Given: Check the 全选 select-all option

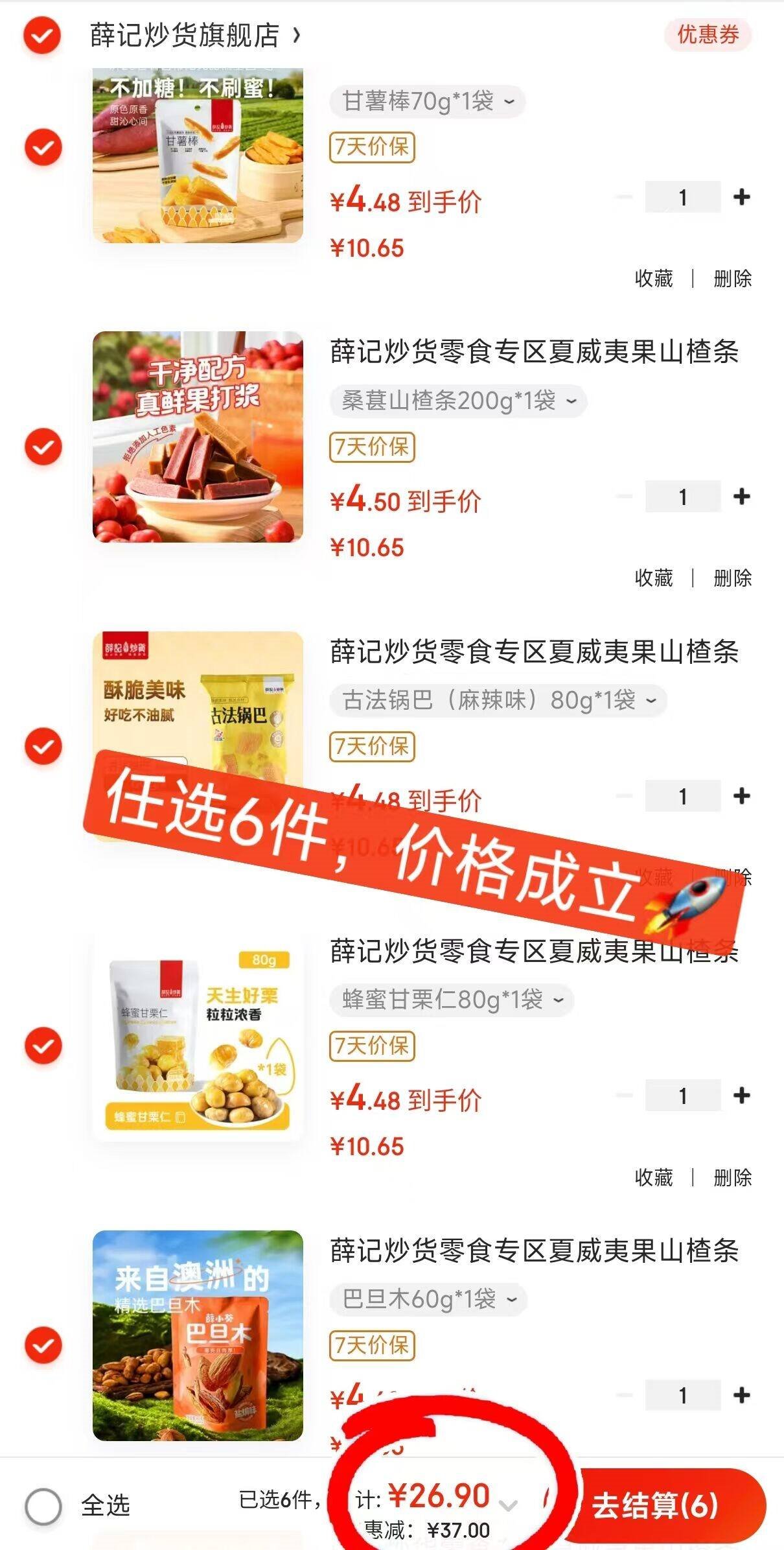Looking at the screenshot, I should (x=43, y=1505).
